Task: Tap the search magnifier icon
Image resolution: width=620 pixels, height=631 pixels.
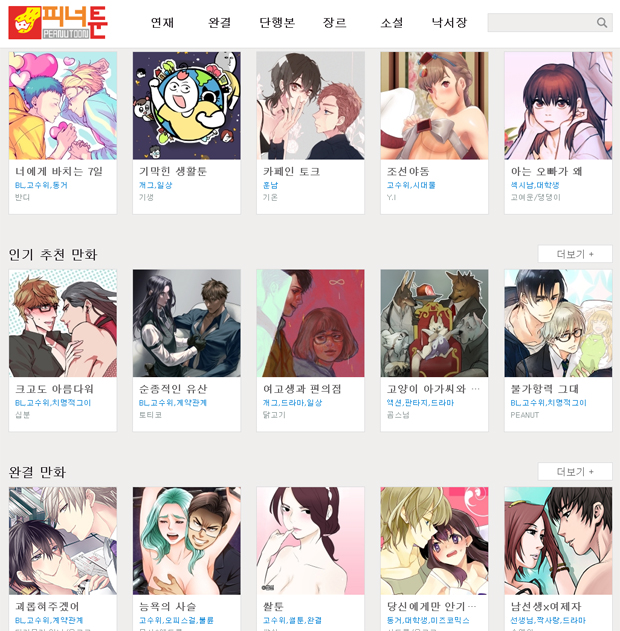Action: [602, 23]
